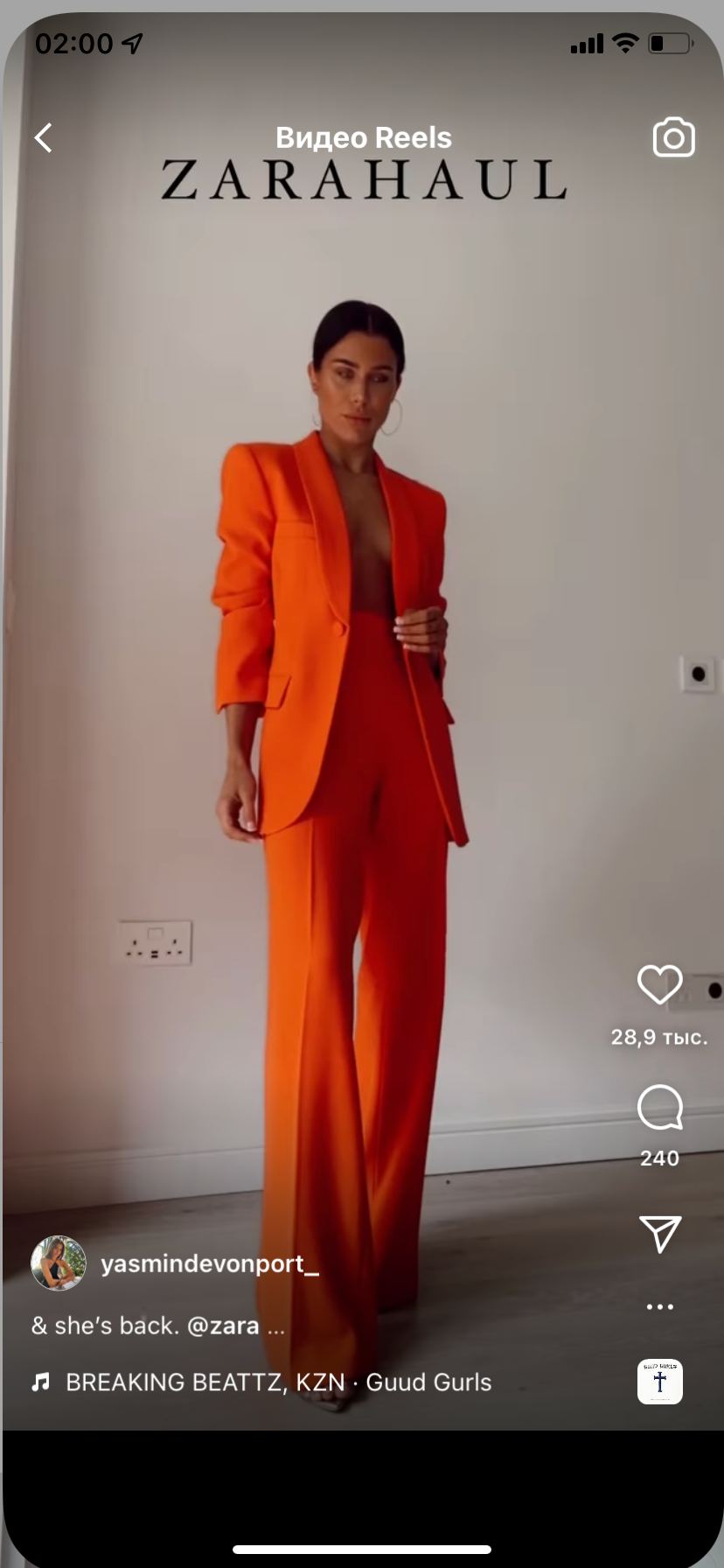The width and height of the screenshot is (724, 1568).
Task: Share this reel via the send icon
Action: click(659, 1234)
